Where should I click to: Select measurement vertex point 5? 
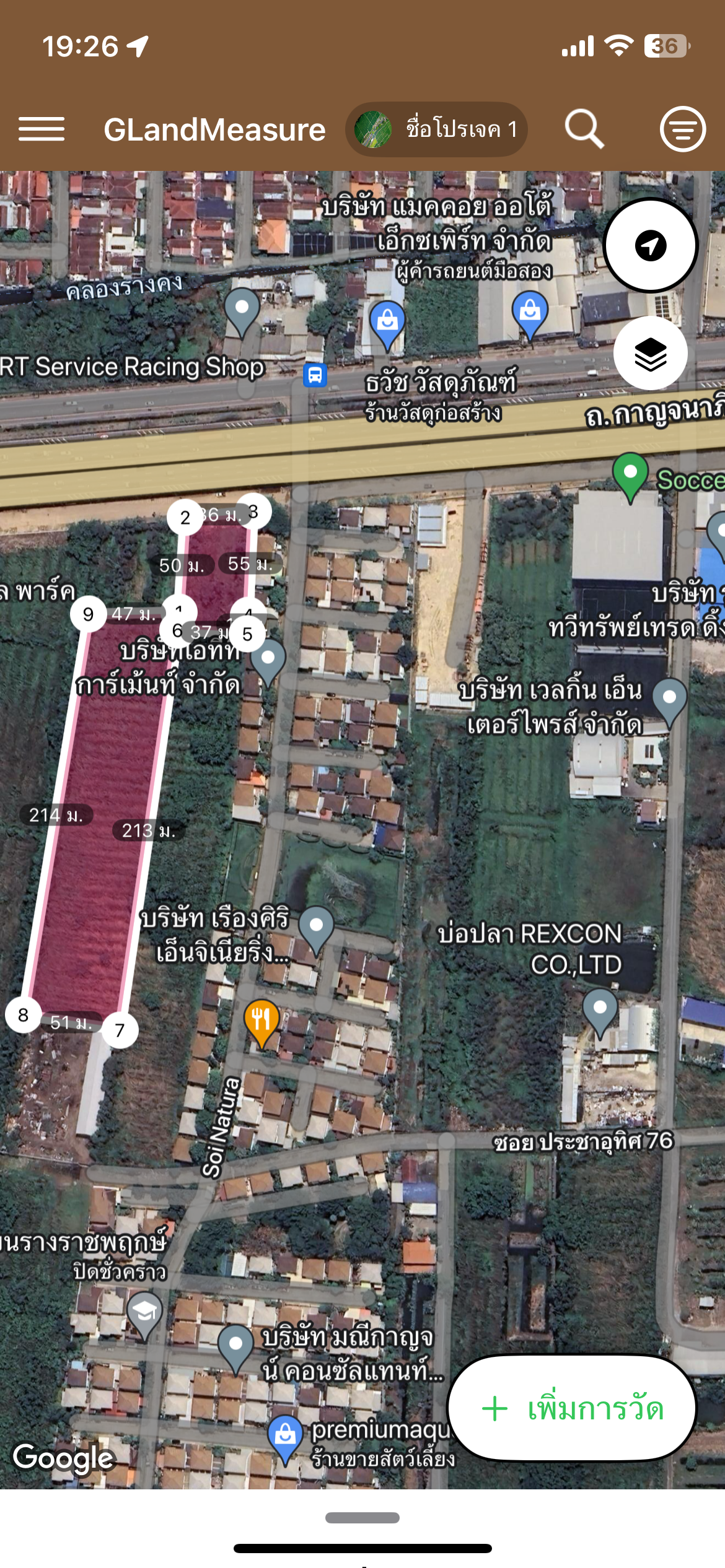tap(247, 634)
